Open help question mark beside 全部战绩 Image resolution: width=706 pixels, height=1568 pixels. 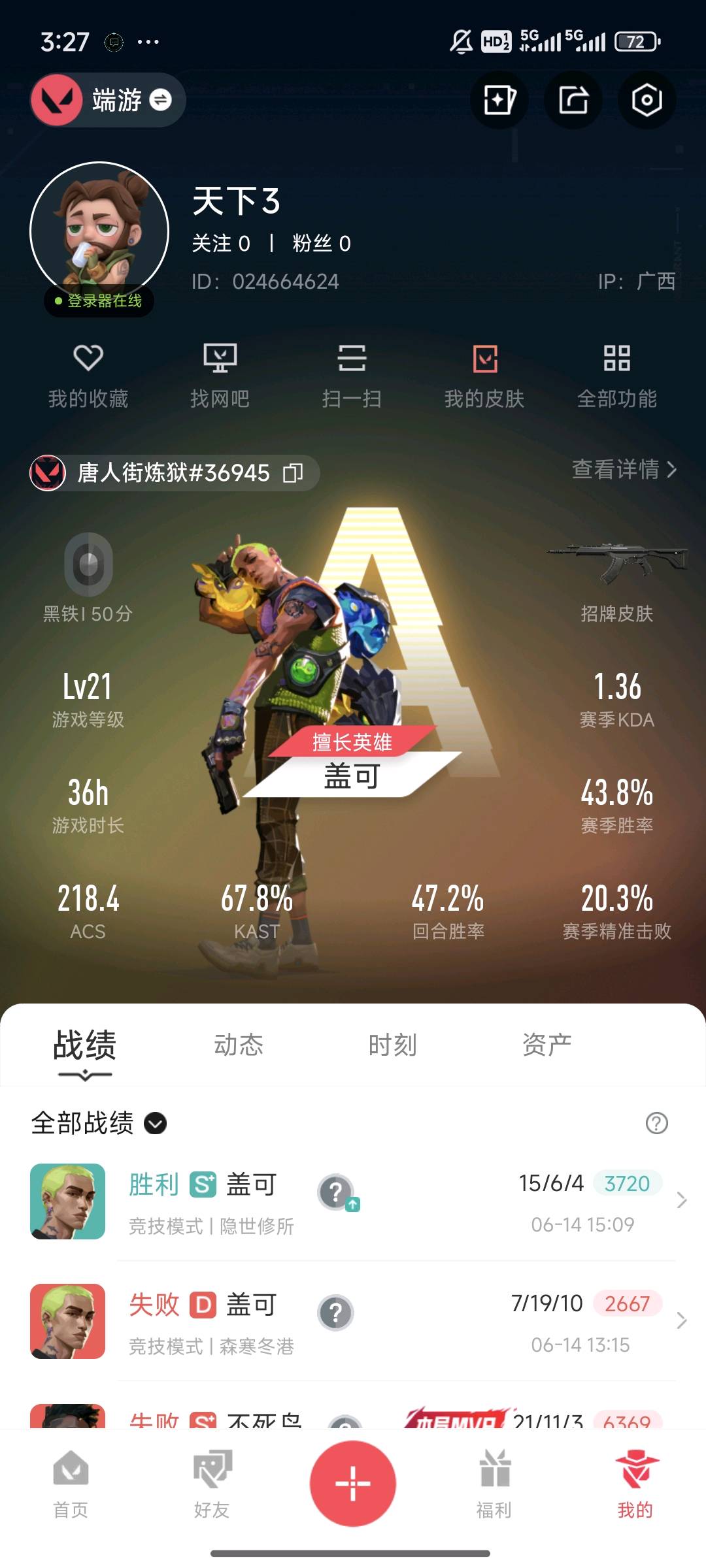click(x=656, y=1123)
